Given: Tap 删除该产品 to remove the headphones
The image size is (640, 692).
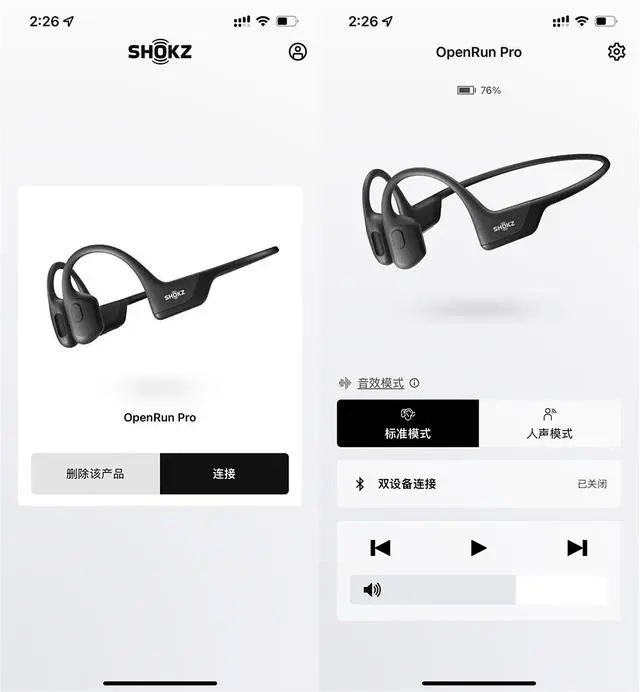Looking at the screenshot, I should [x=95, y=473].
